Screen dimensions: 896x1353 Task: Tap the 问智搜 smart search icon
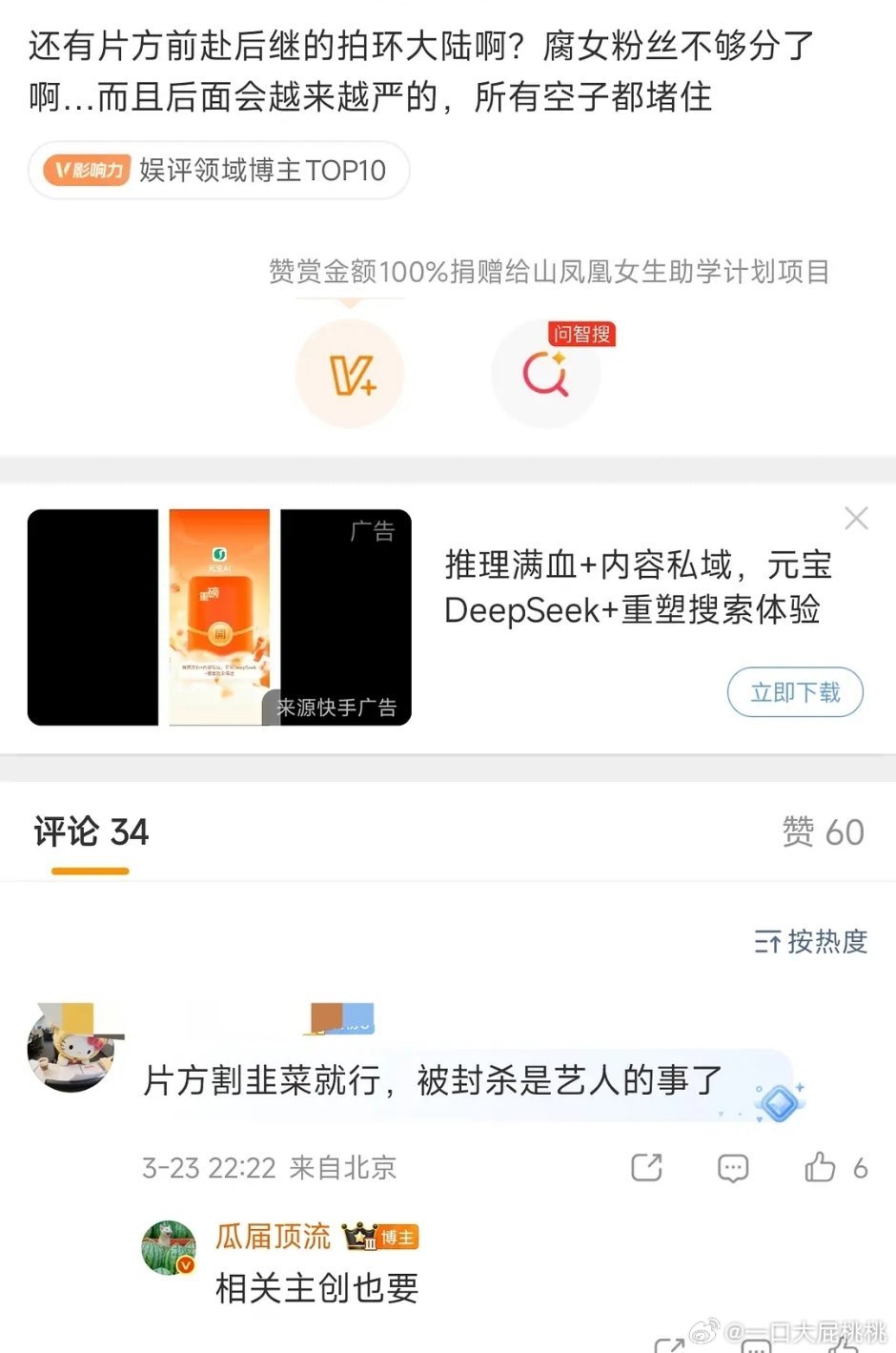click(x=546, y=373)
